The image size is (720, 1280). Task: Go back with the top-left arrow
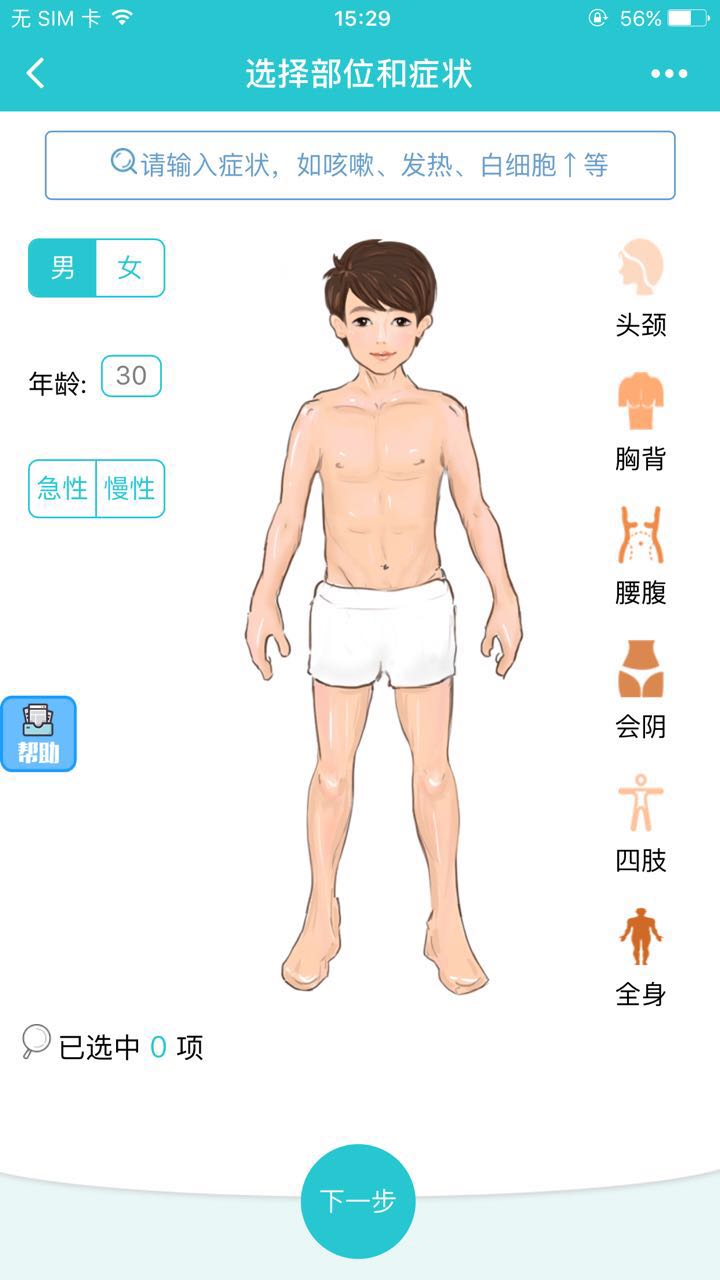pos(36,73)
